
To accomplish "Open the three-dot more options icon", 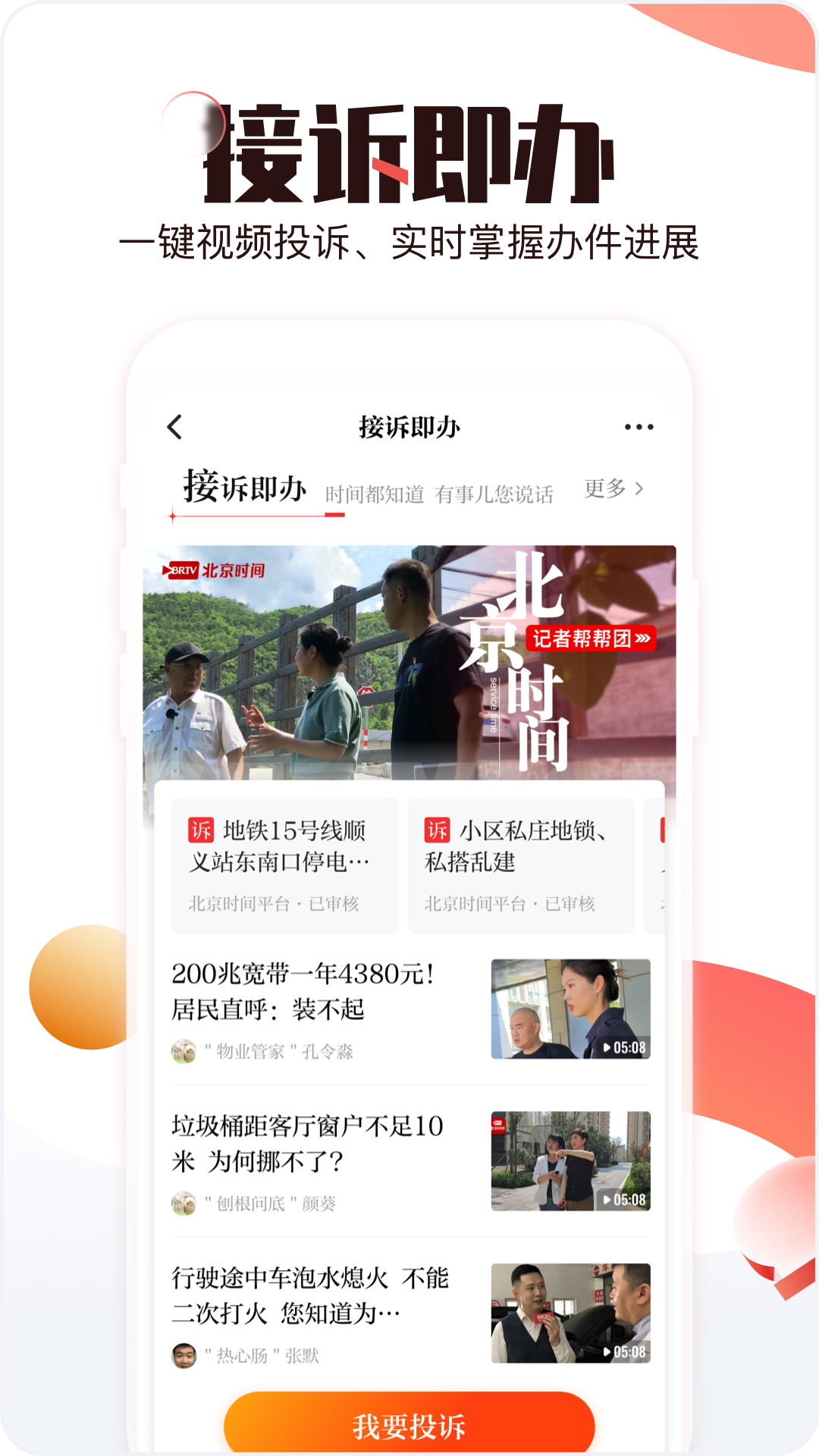I will point(639,428).
